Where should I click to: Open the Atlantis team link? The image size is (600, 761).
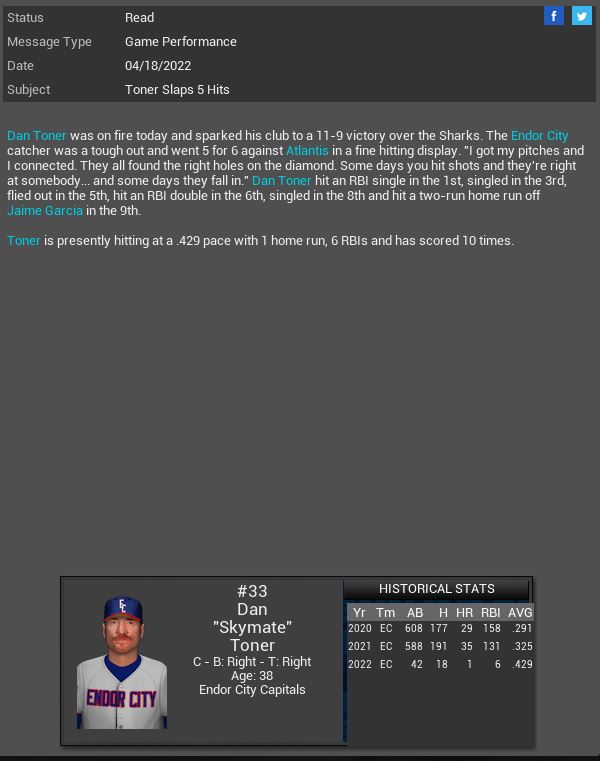tap(307, 150)
